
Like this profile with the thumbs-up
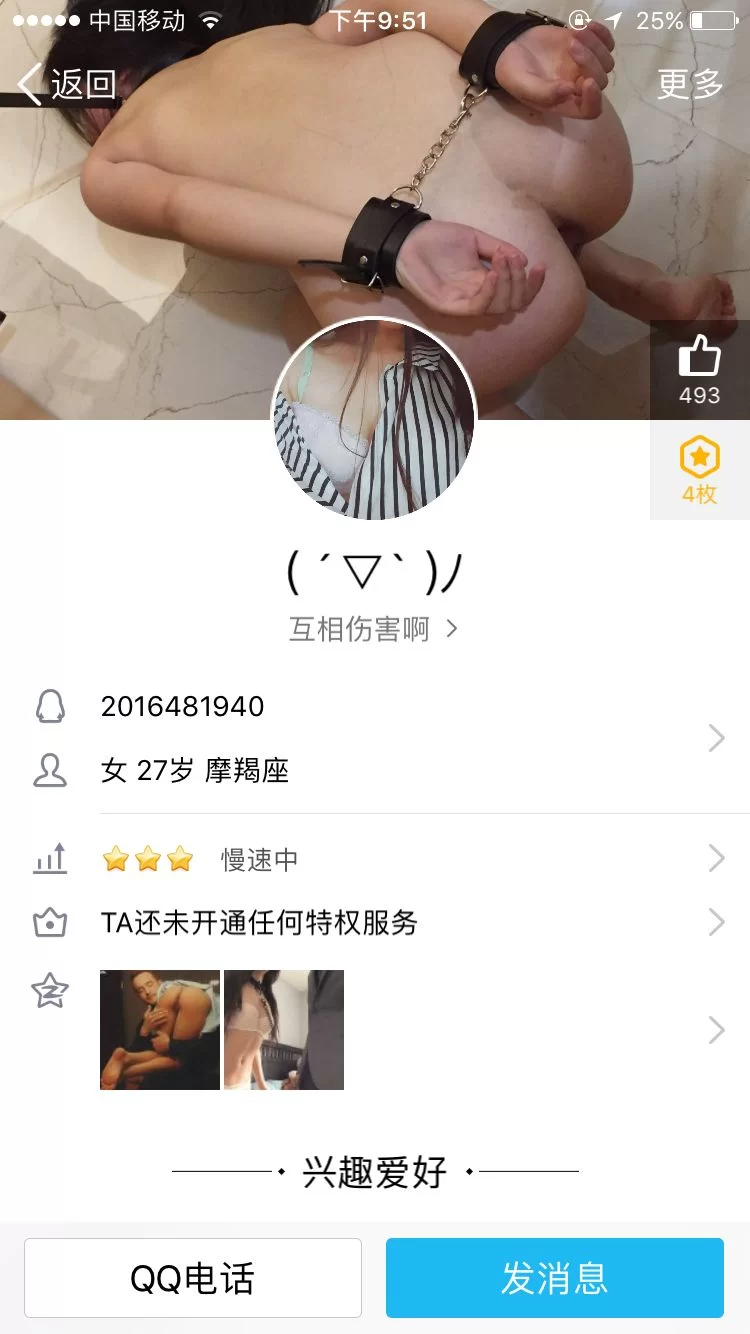[699, 369]
